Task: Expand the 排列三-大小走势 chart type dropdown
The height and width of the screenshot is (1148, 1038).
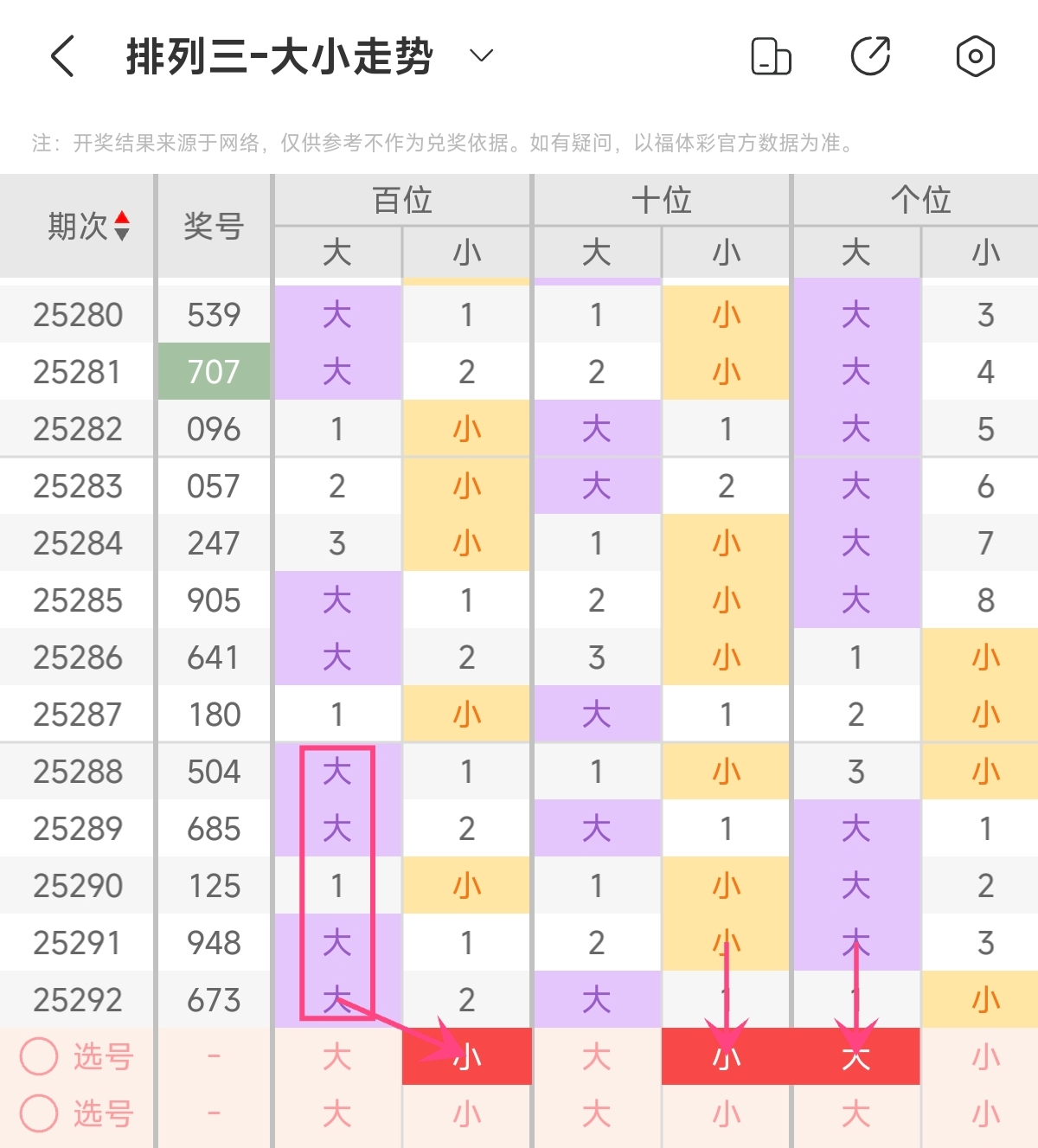Action: pyautogui.click(x=481, y=56)
